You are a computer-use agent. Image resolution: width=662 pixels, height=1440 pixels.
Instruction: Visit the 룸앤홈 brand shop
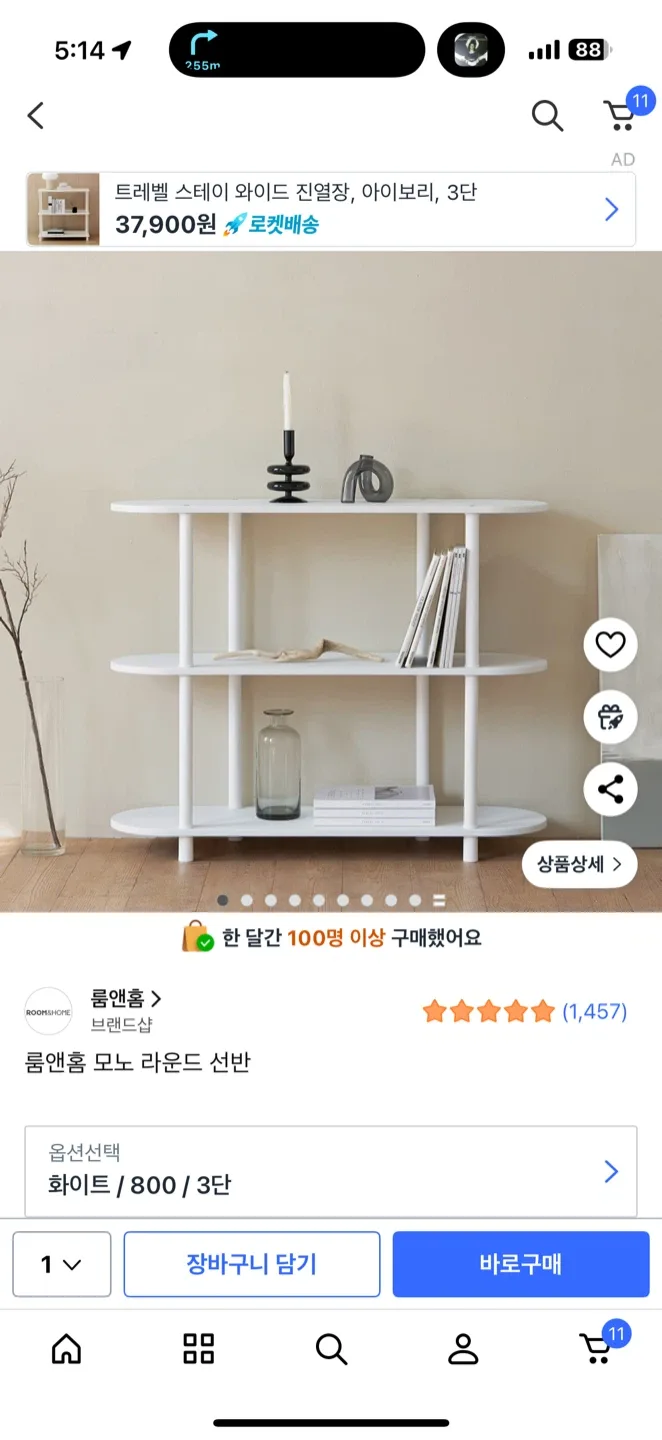pos(126,998)
